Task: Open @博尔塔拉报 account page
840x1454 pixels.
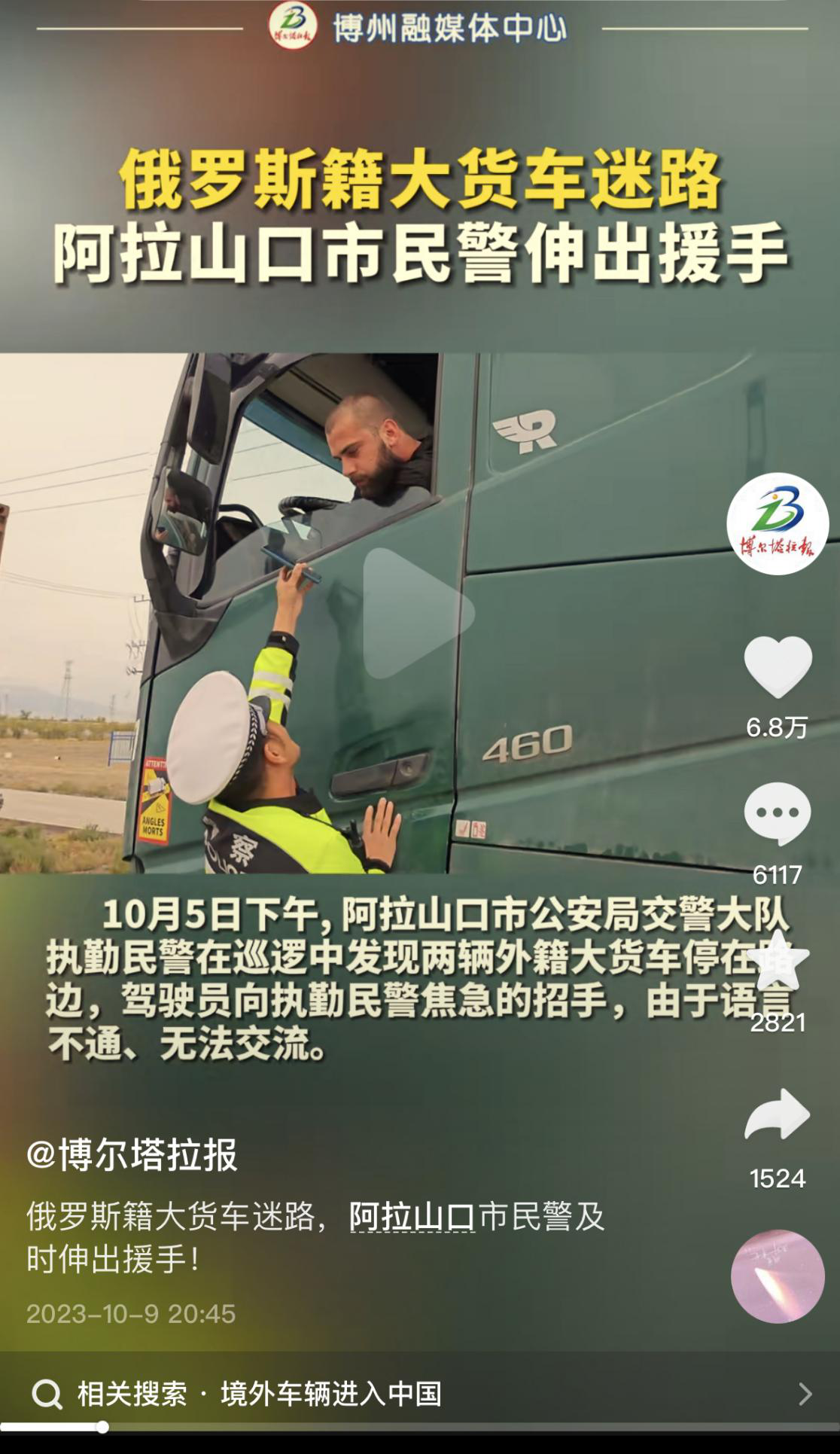Action: coord(132,1154)
